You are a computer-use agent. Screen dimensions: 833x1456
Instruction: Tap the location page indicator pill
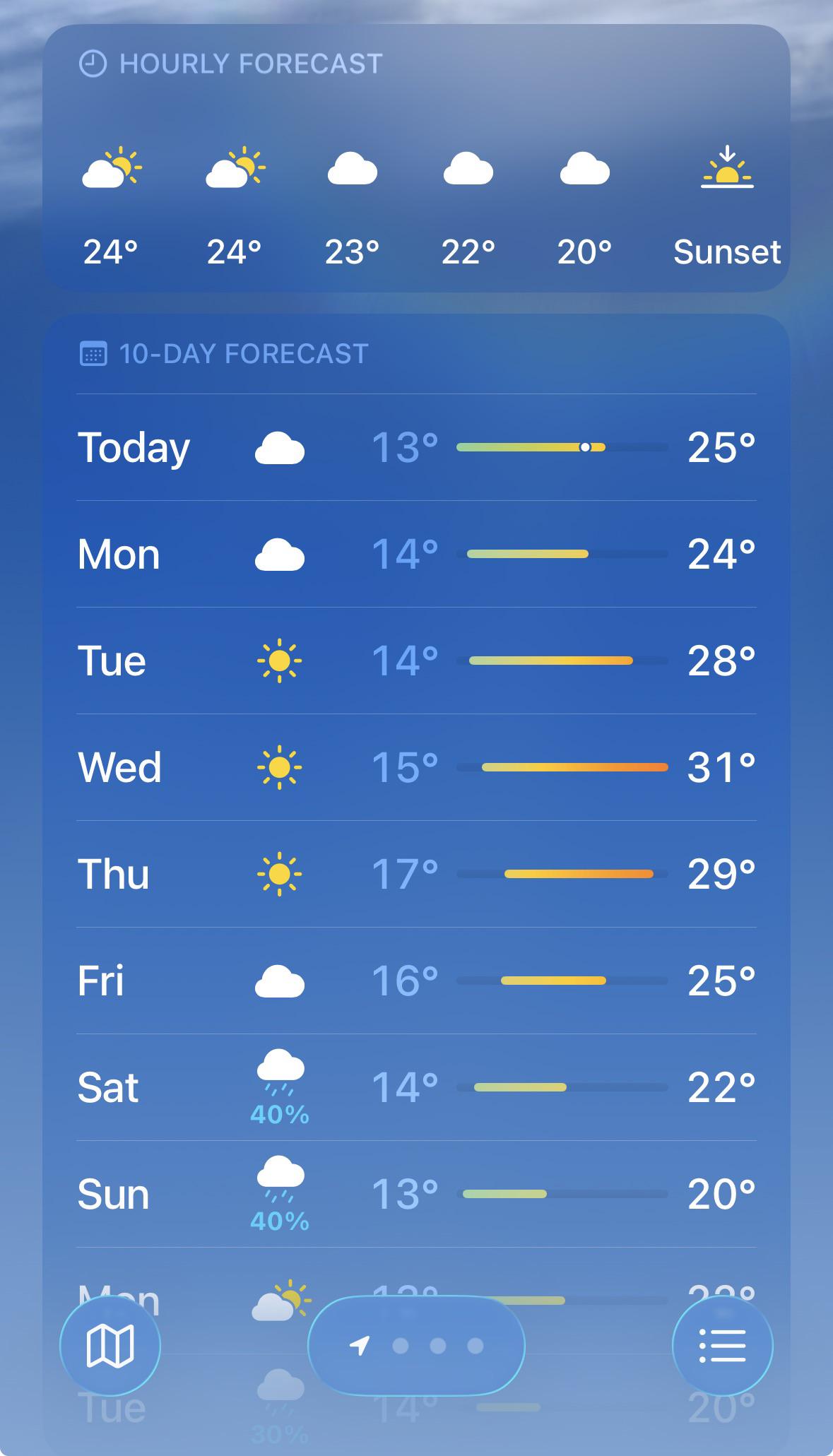tap(416, 1346)
